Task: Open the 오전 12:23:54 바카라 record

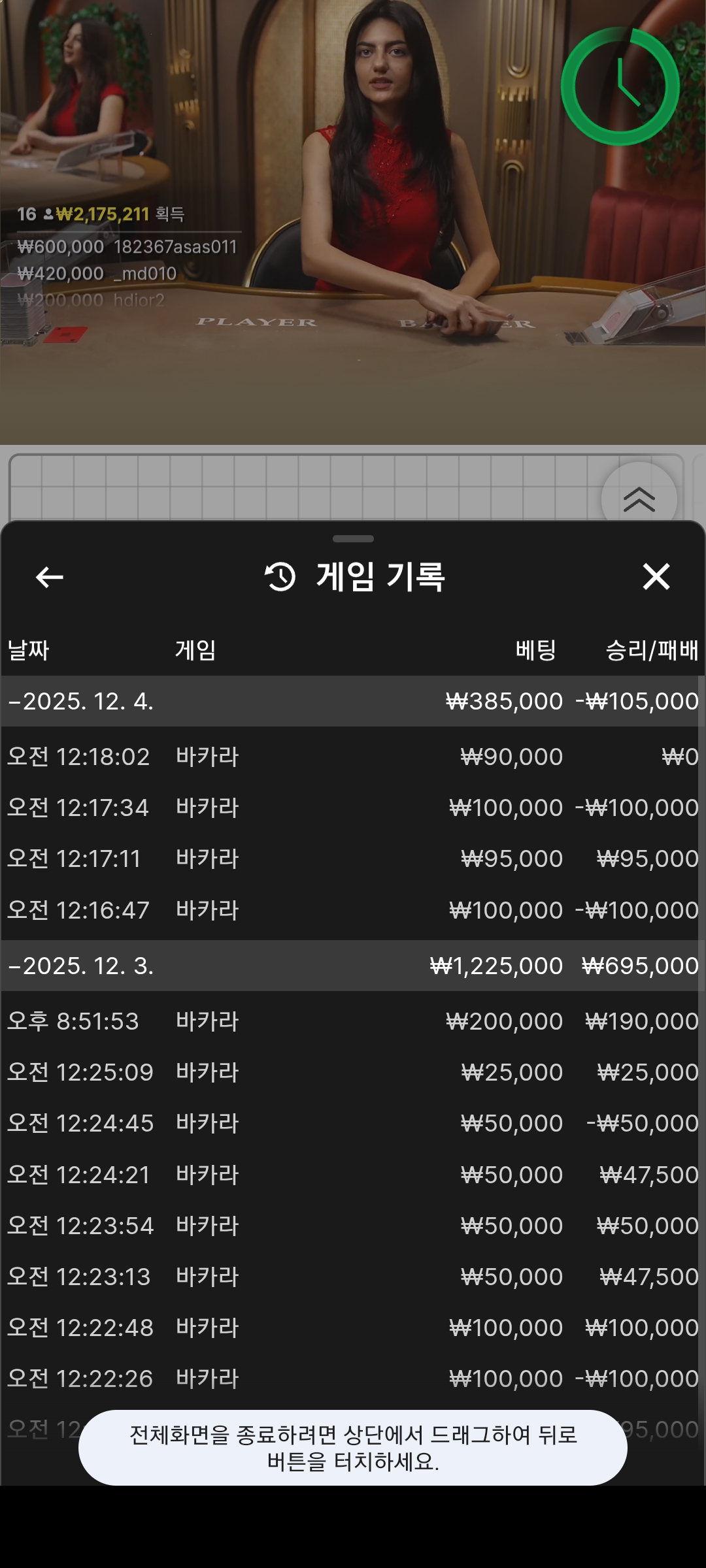Action: (353, 1226)
